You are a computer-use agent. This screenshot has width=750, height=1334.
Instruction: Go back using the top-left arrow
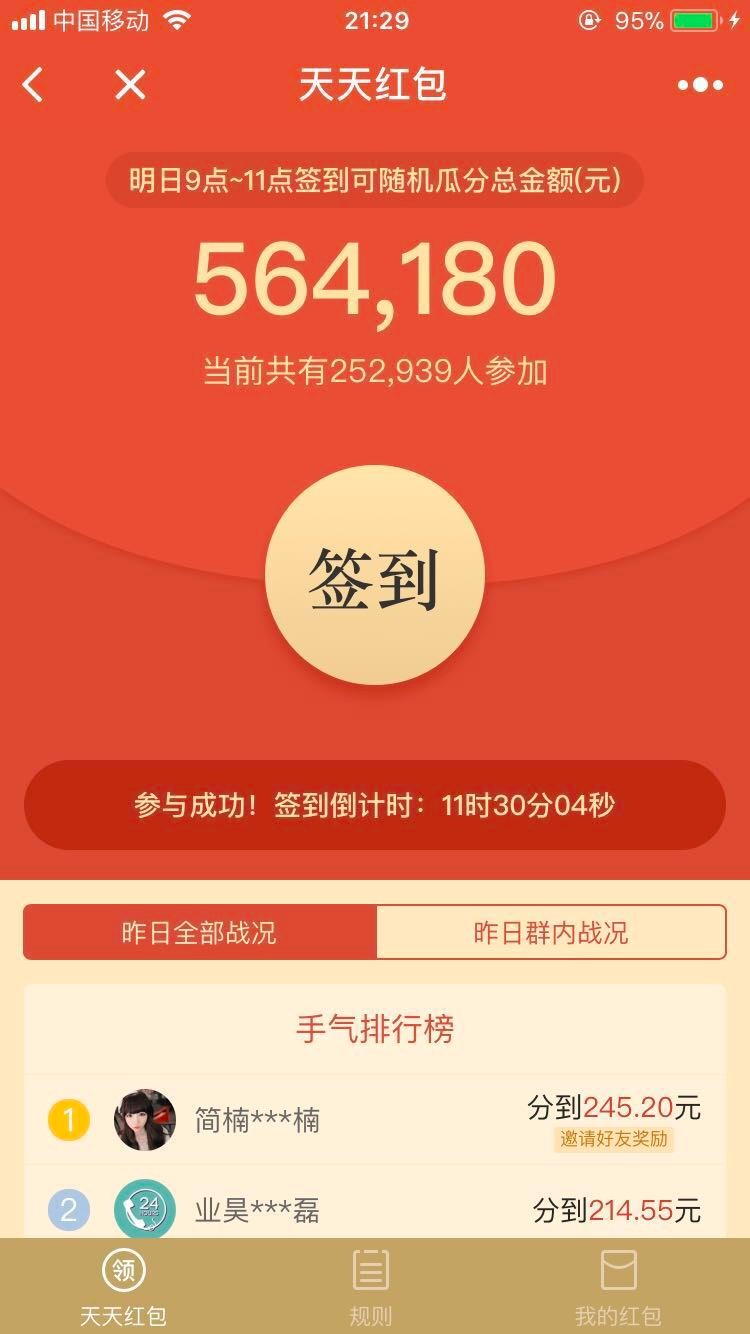(x=33, y=85)
